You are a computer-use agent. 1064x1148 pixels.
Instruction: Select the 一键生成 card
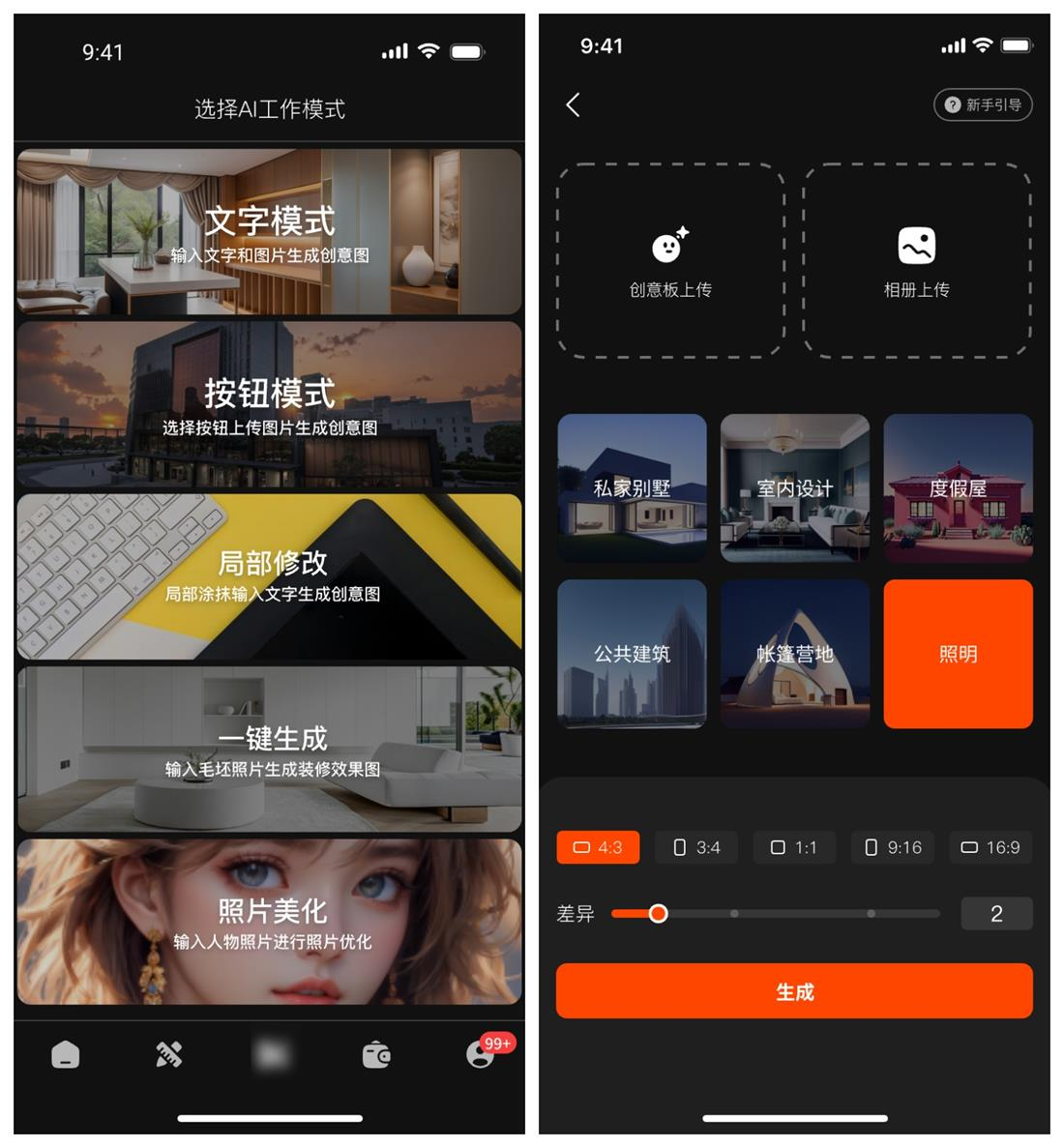pyautogui.click(x=269, y=750)
